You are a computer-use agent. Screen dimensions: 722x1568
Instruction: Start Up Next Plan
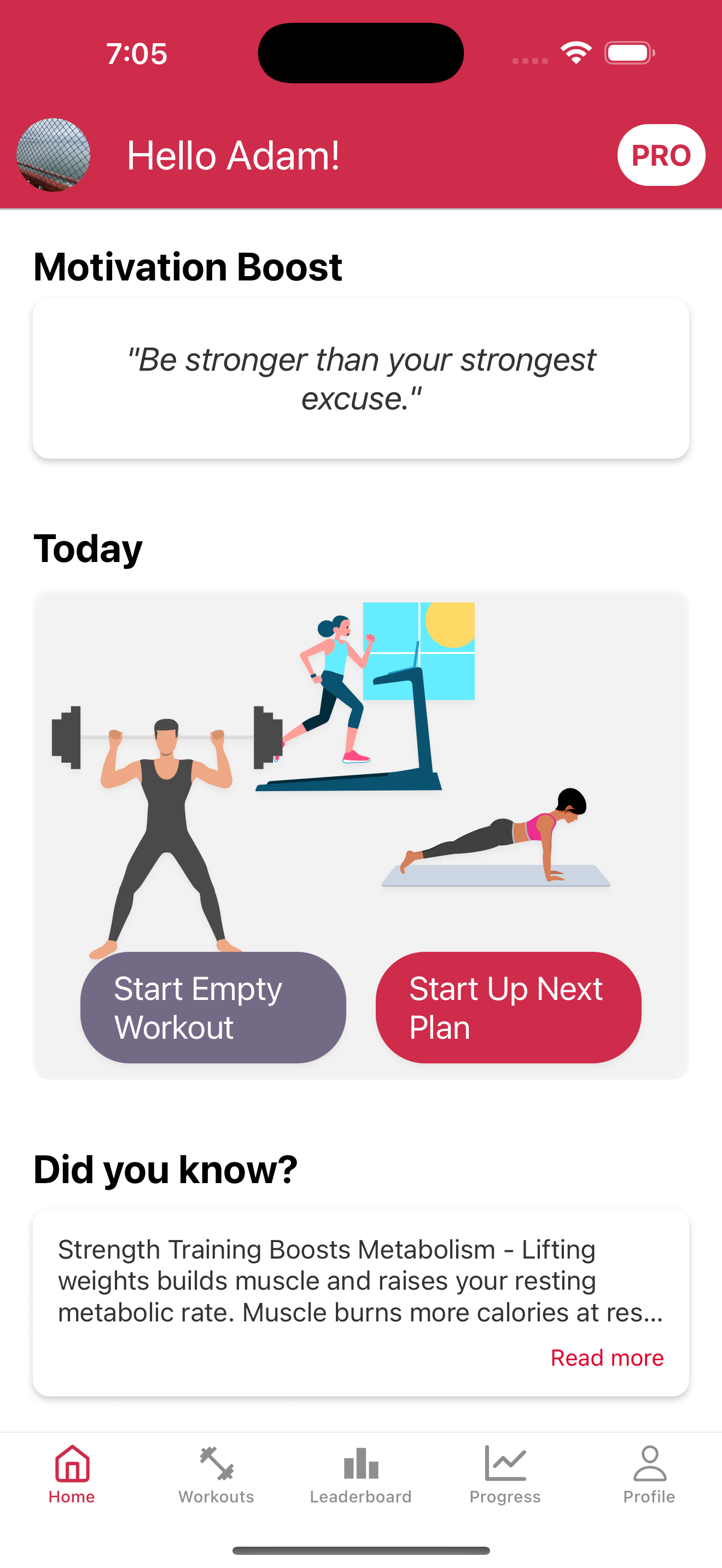508,1008
